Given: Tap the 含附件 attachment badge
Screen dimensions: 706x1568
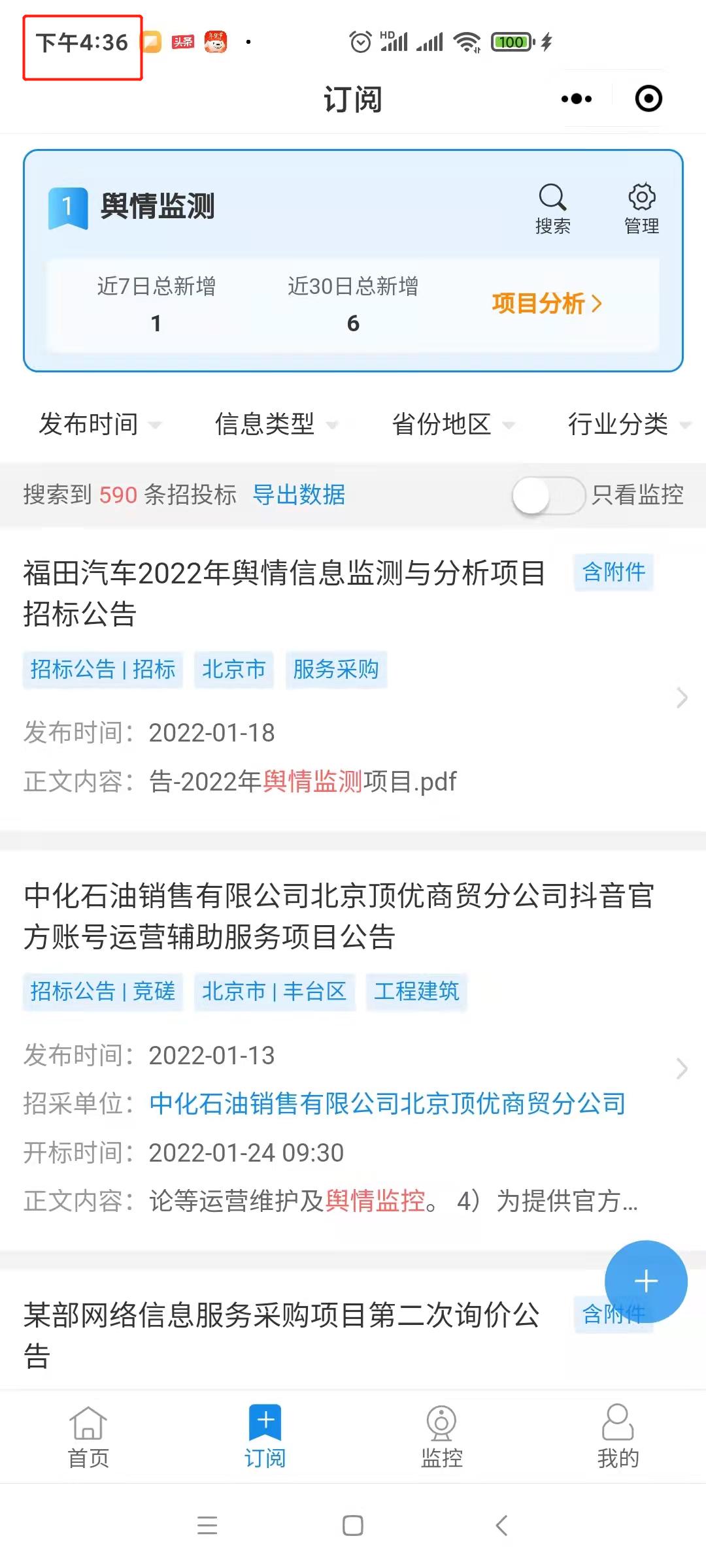Looking at the screenshot, I should coord(613,570).
